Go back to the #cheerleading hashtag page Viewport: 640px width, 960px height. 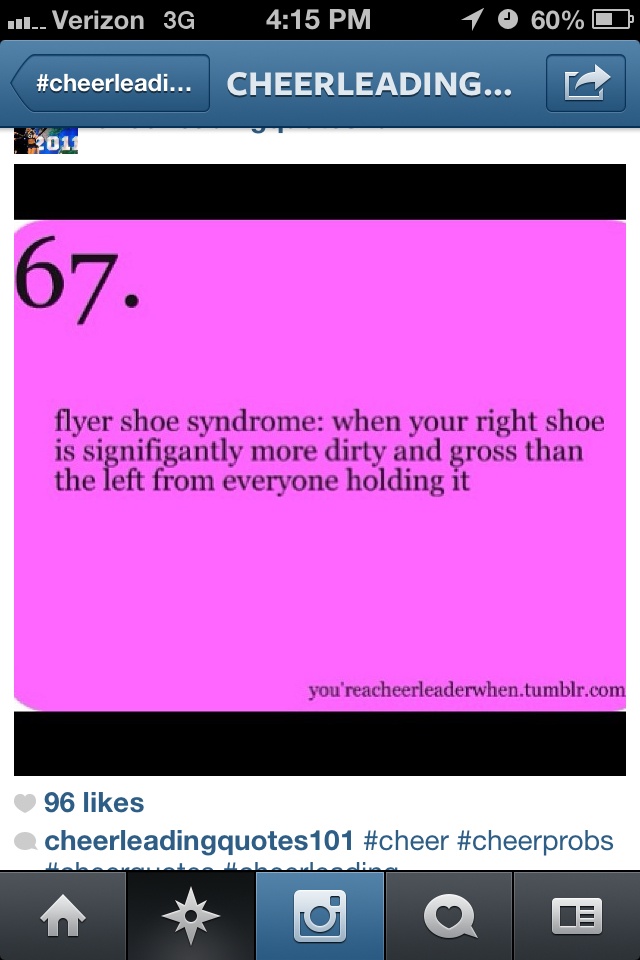[x=112, y=84]
